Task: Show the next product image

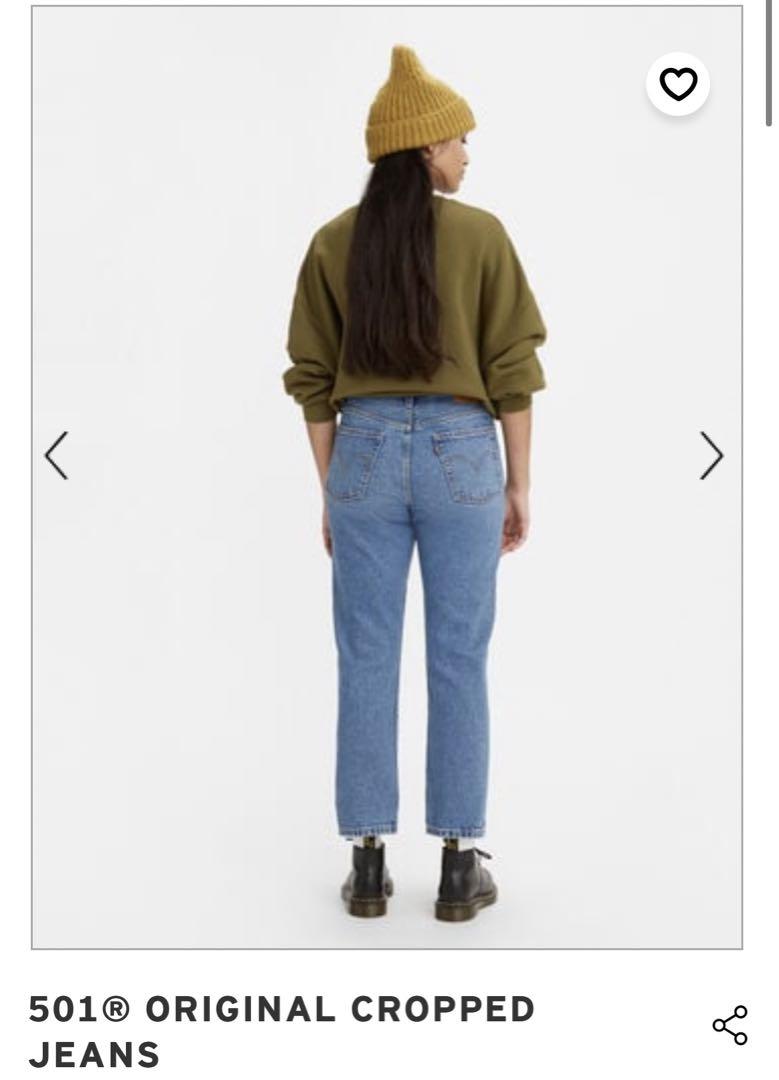Action: click(x=710, y=456)
